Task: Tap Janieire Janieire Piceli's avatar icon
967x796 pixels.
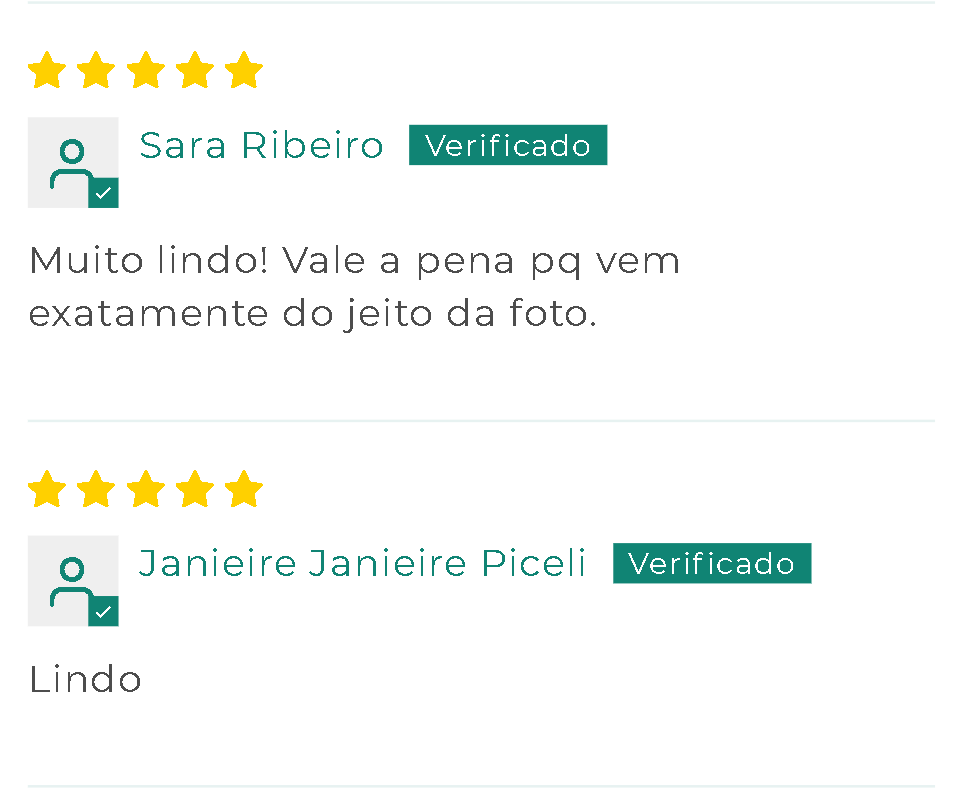Action: coord(73,581)
